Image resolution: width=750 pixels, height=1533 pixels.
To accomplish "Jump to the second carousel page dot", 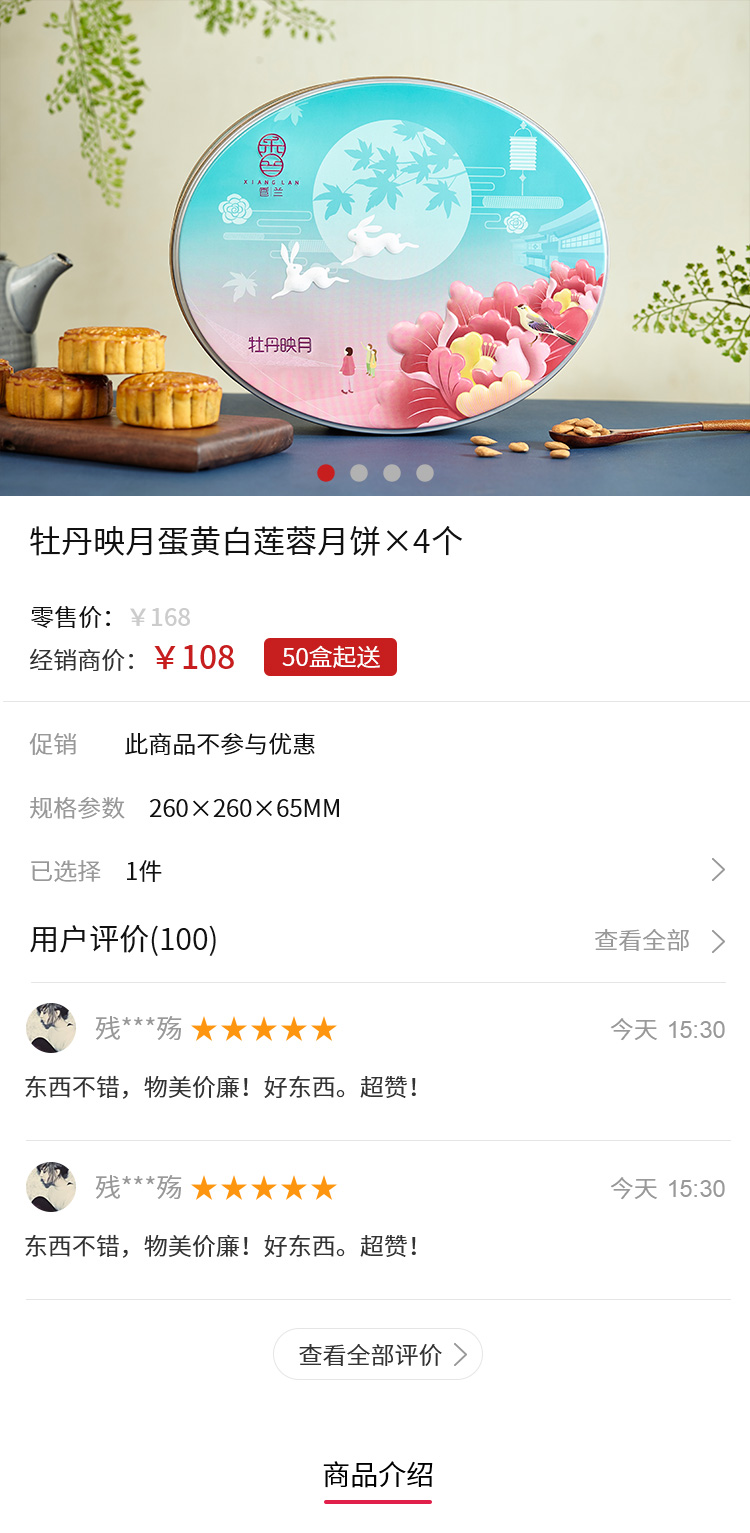I will click(359, 473).
